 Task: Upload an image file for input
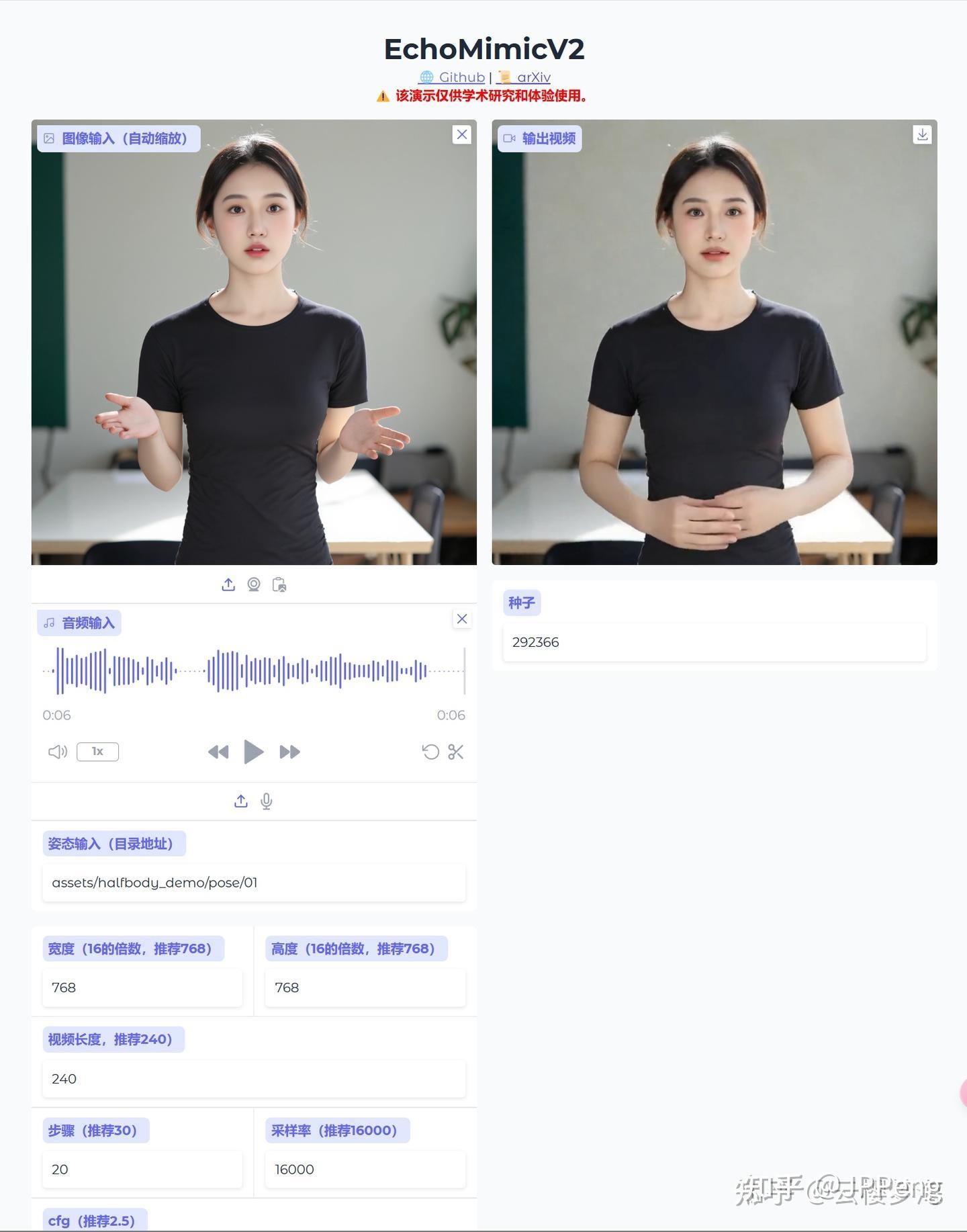point(228,584)
